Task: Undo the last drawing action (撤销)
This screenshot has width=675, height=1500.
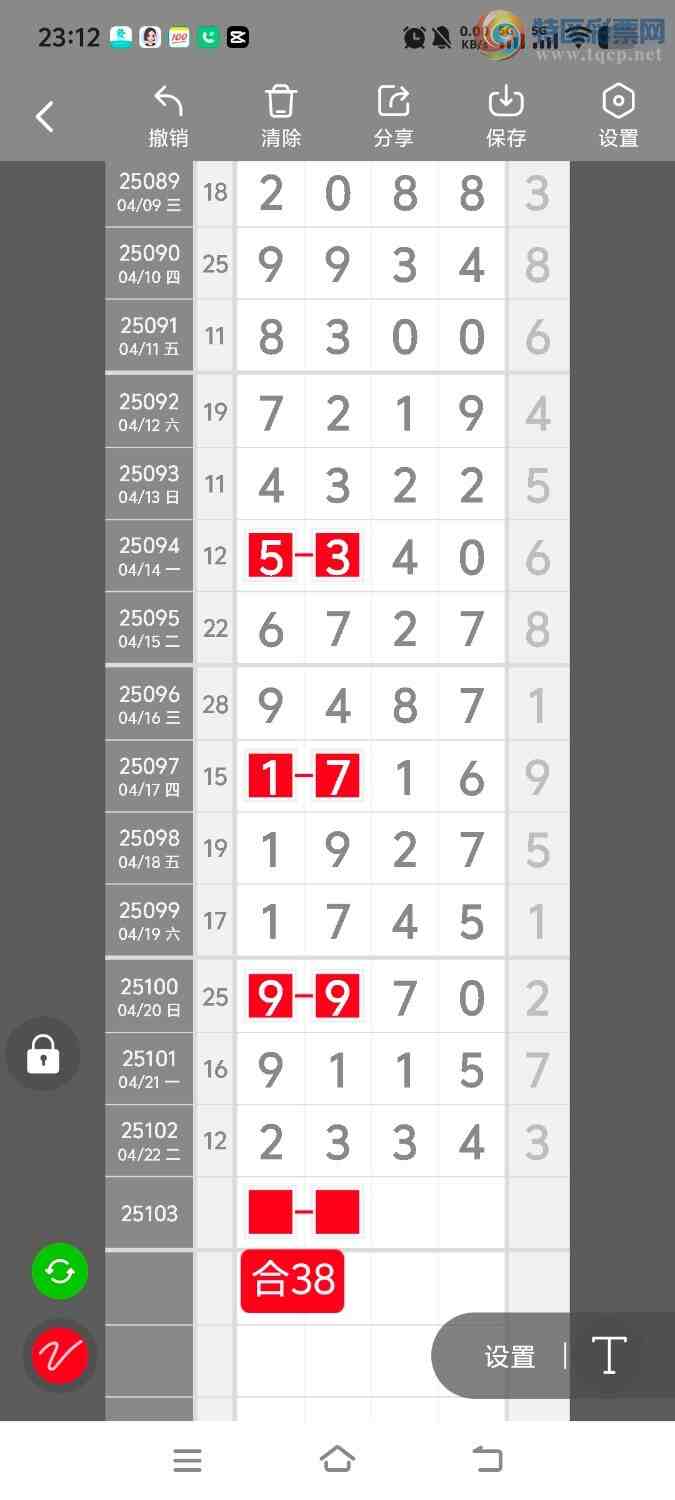Action: [168, 117]
